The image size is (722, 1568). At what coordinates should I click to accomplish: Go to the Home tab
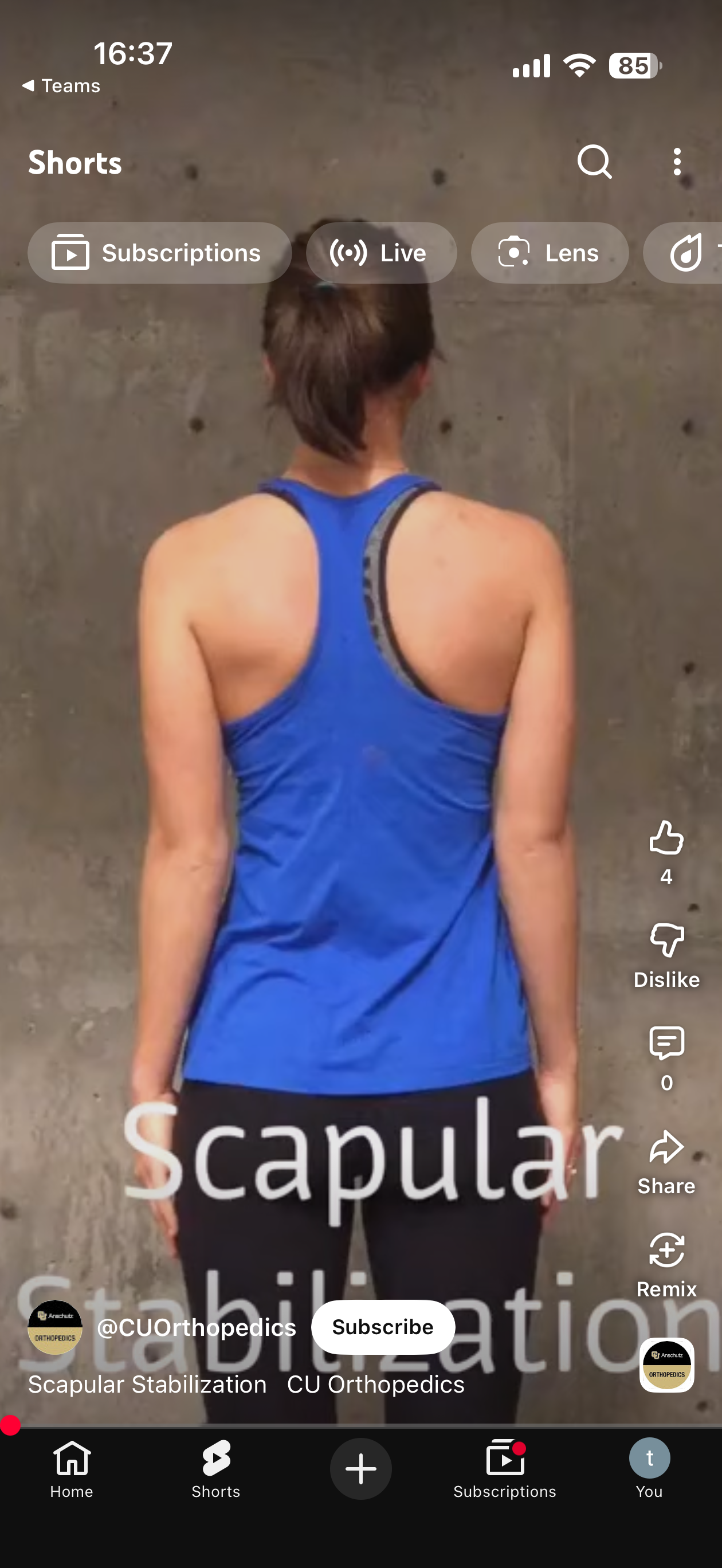click(x=72, y=1468)
